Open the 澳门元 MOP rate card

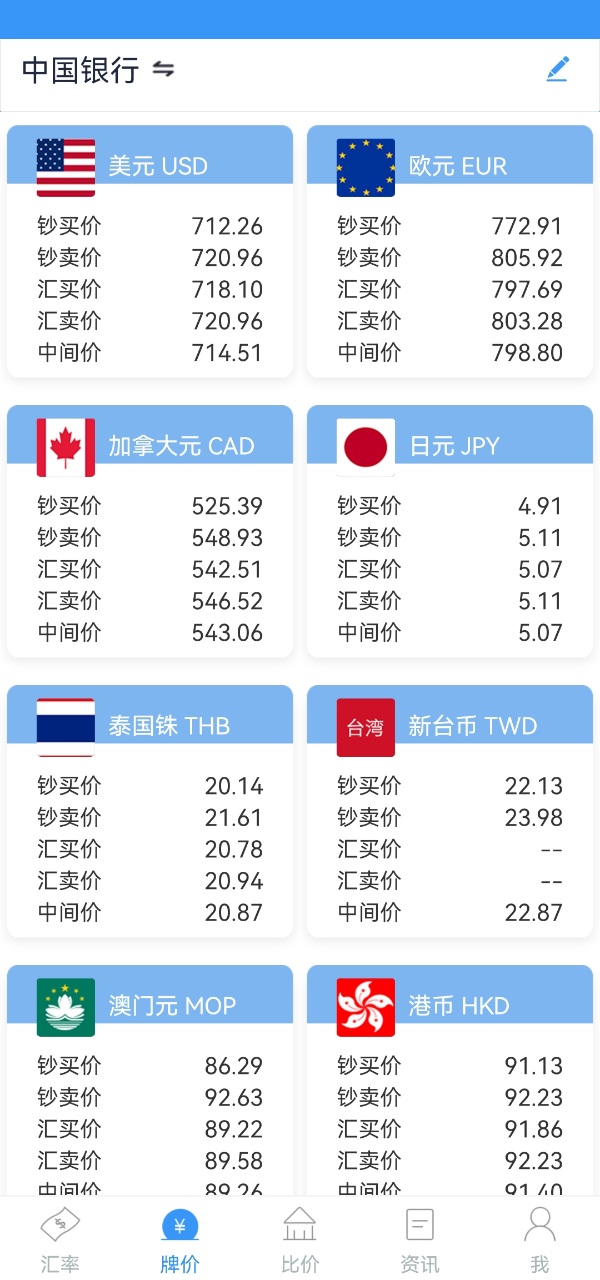click(x=150, y=1080)
